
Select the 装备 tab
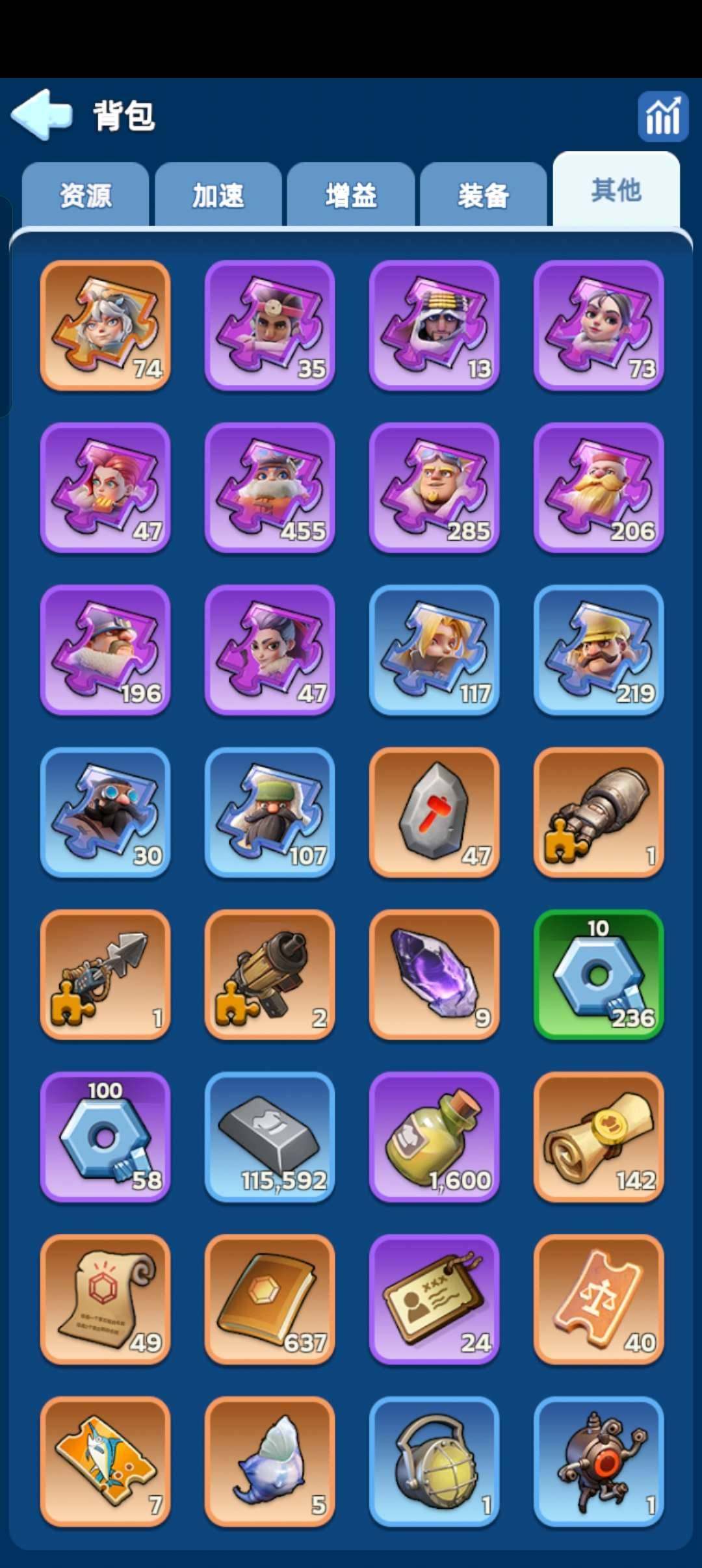[x=484, y=195]
